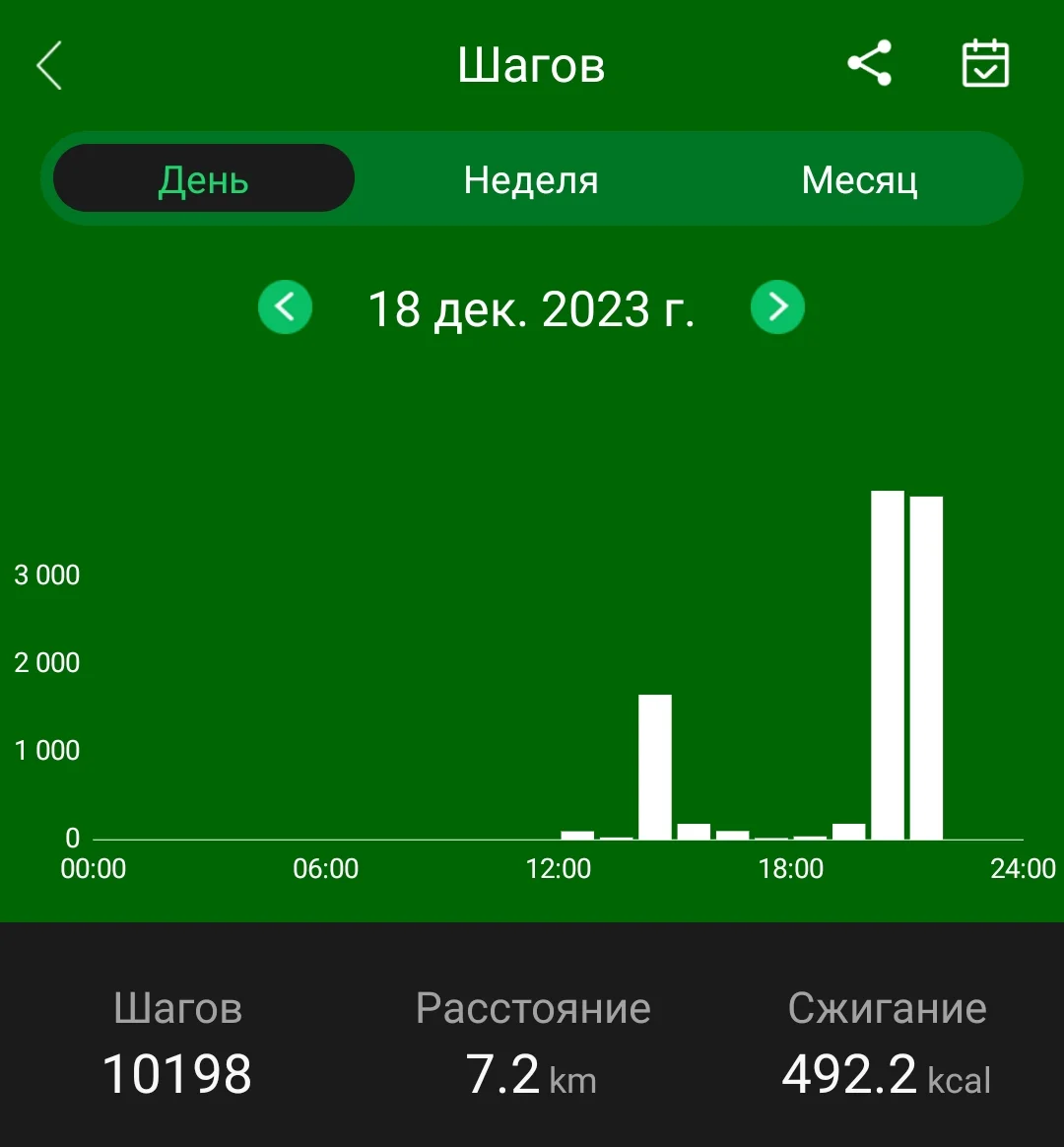Go to next day with right green arrow
This screenshot has height=1147, width=1064.
click(777, 307)
